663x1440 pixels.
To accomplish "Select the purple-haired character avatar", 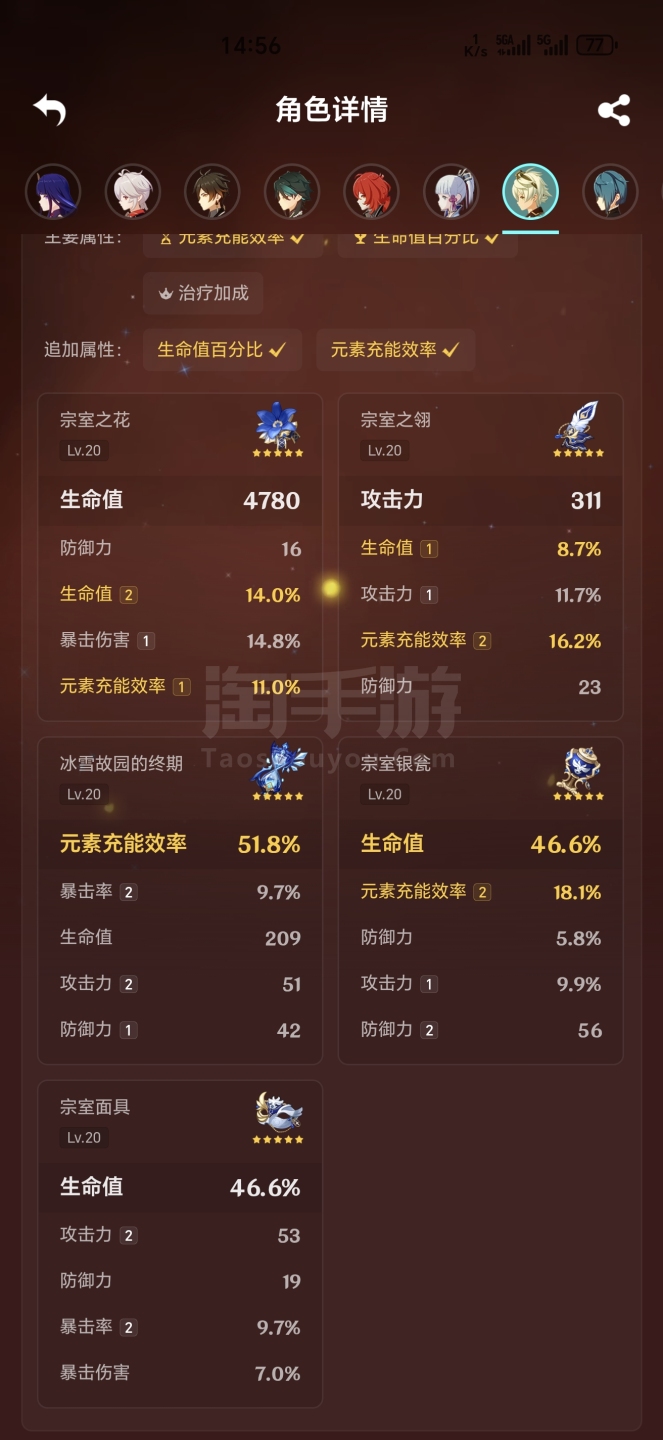I will [52, 191].
